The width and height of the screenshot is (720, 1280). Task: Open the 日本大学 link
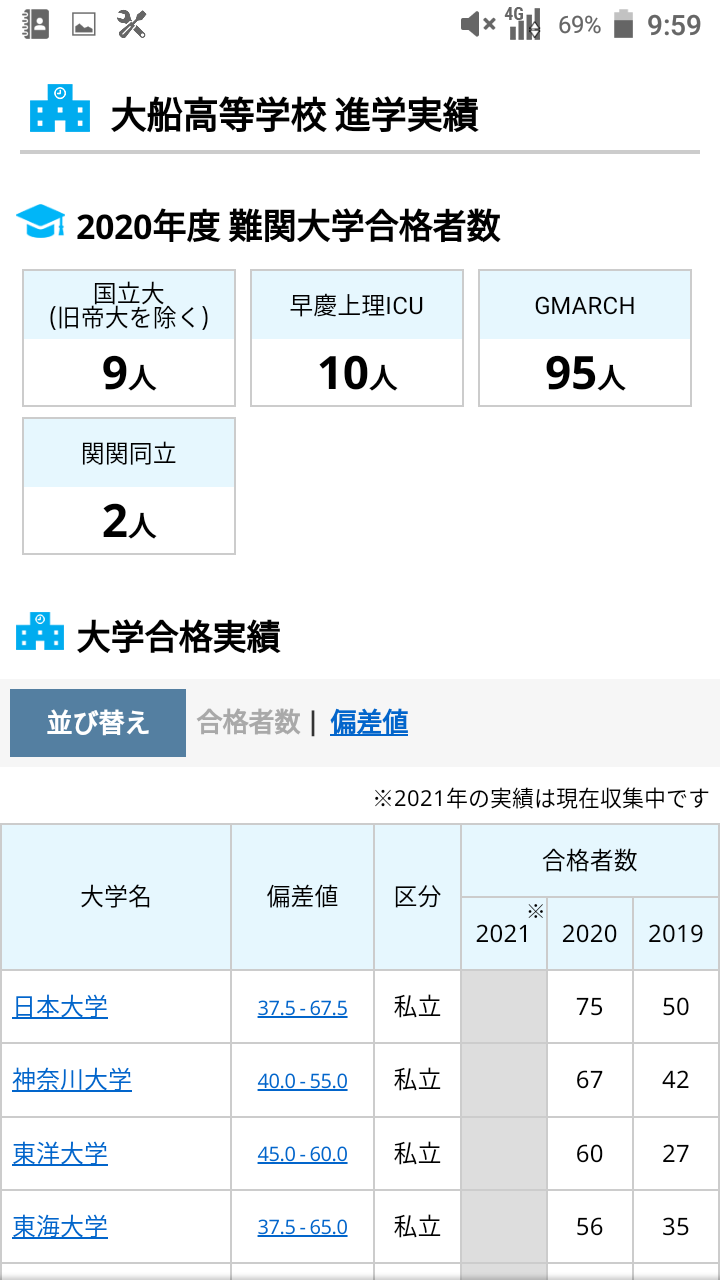pos(60,1007)
